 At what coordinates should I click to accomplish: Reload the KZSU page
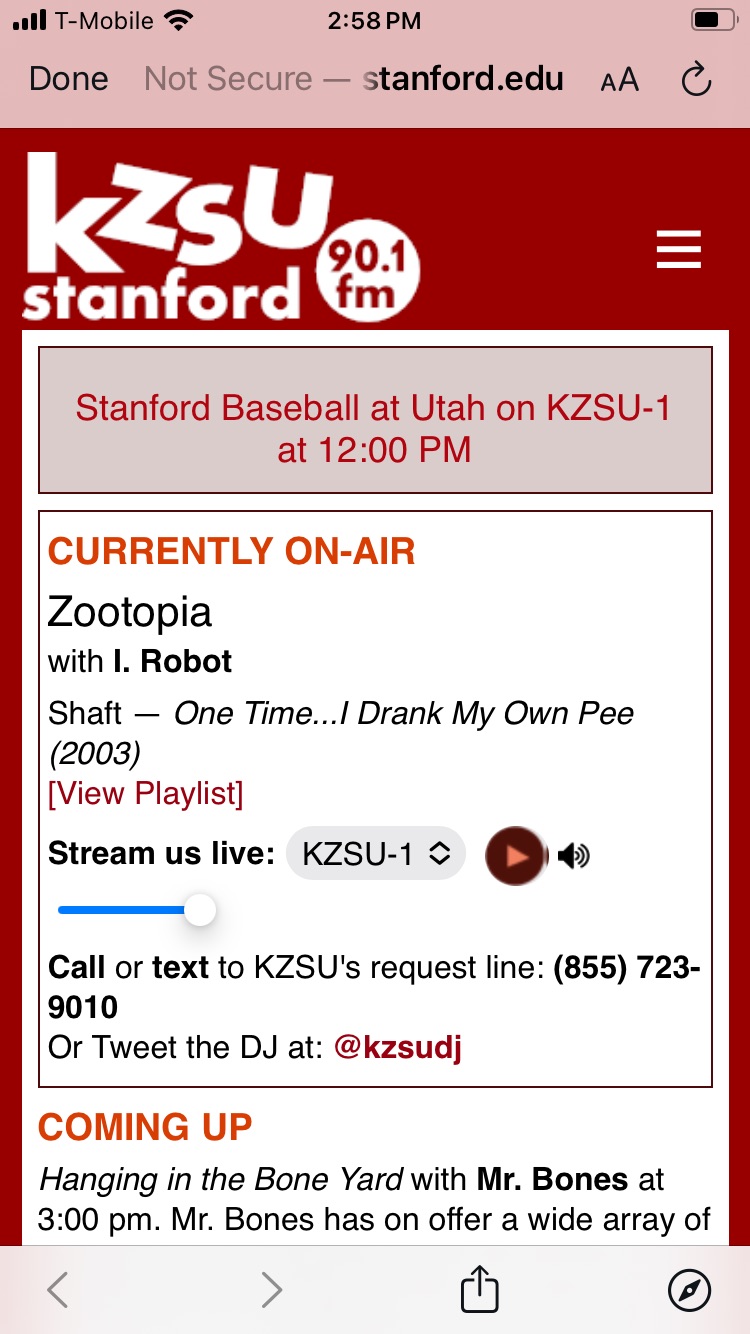pyautogui.click(x=696, y=80)
